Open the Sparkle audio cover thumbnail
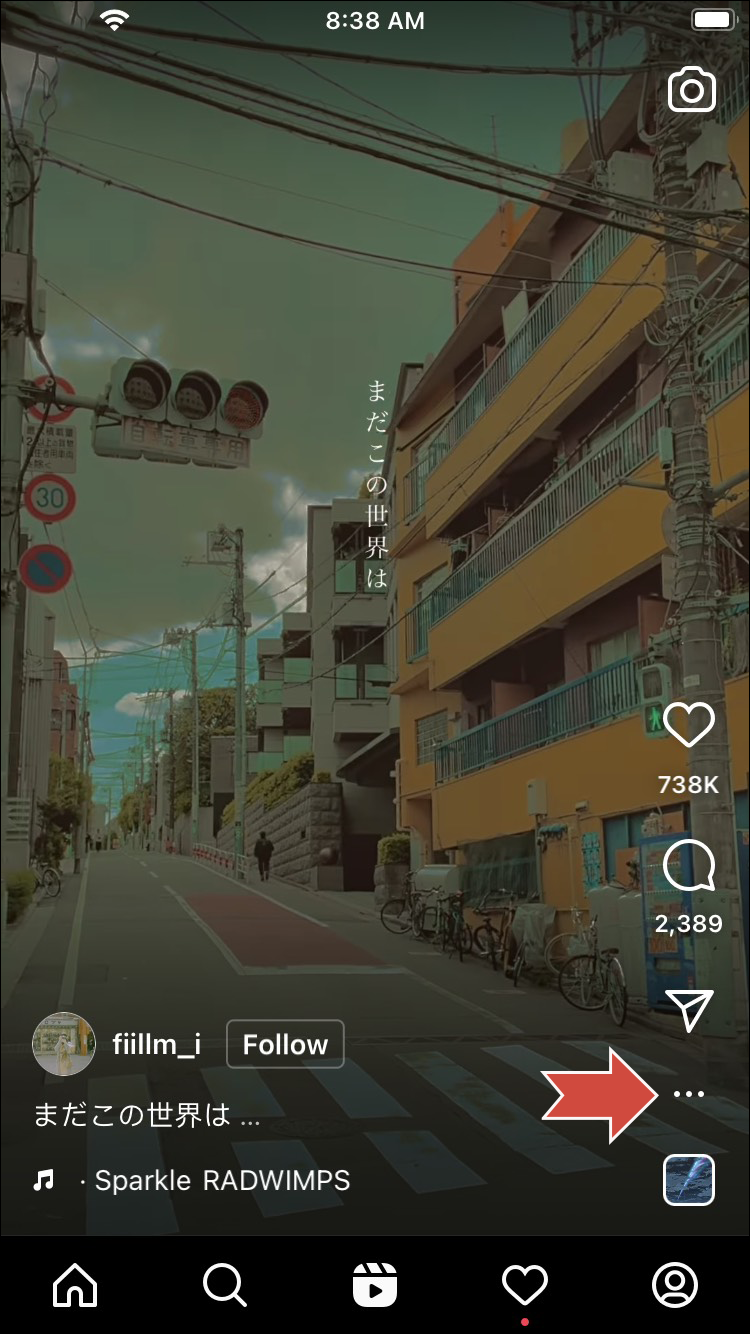The image size is (750, 1334). pos(689,1180)
